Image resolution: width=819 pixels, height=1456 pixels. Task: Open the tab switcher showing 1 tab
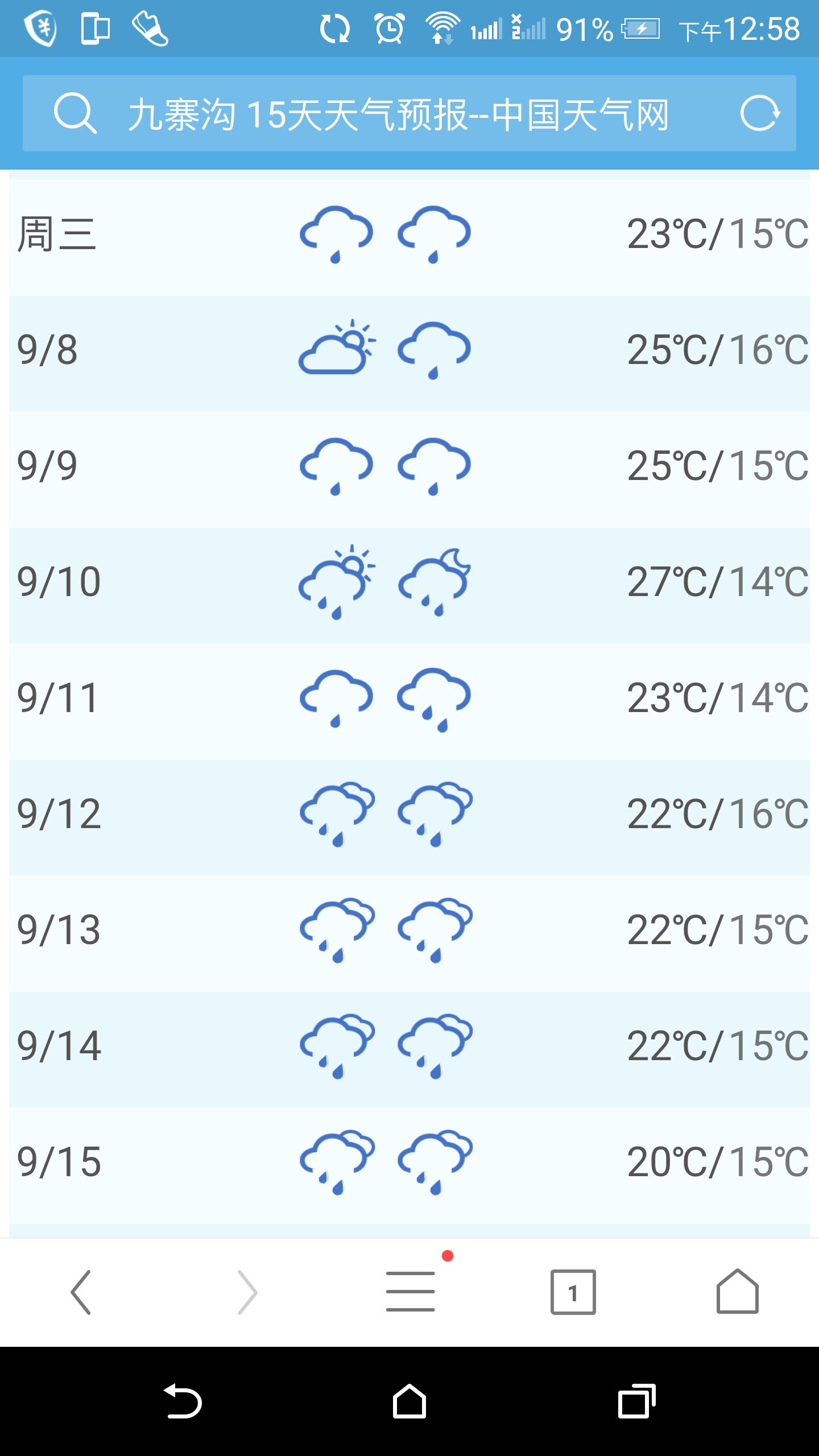tap(573, 1292)
